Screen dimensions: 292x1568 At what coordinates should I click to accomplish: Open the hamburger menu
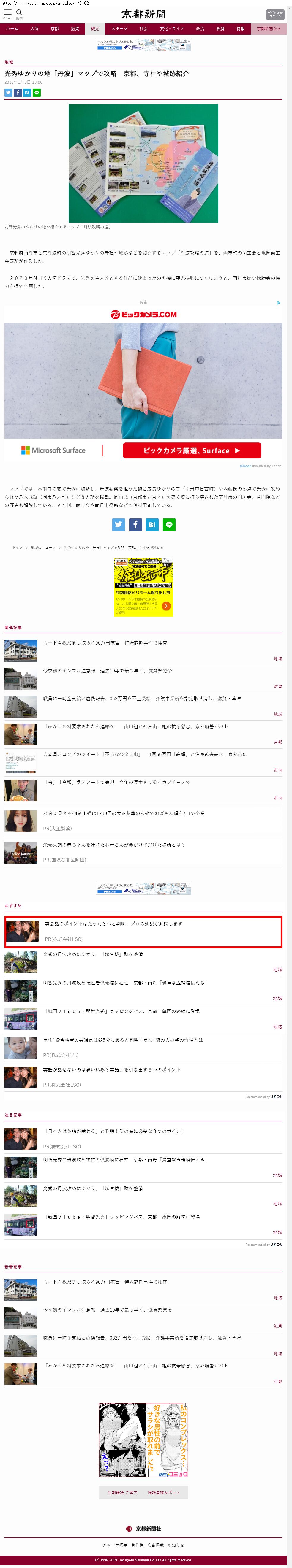[8, 13]
